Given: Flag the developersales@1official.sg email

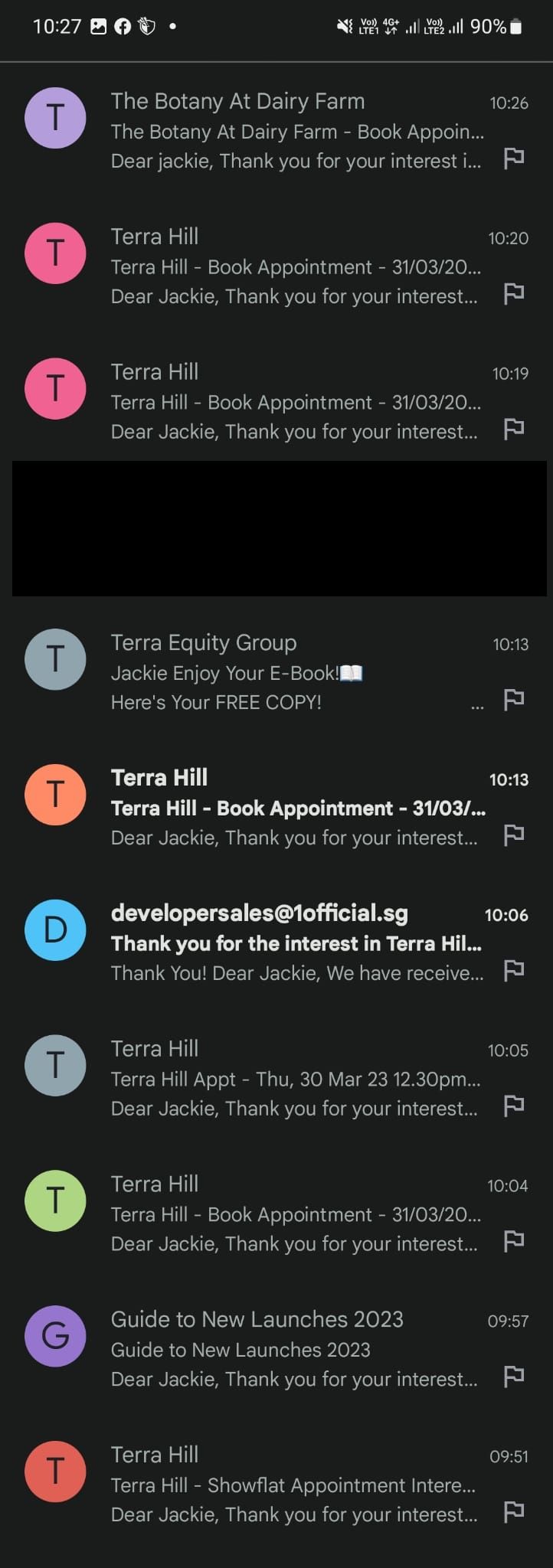Looking at the screenshot, I should click(514, 970).
